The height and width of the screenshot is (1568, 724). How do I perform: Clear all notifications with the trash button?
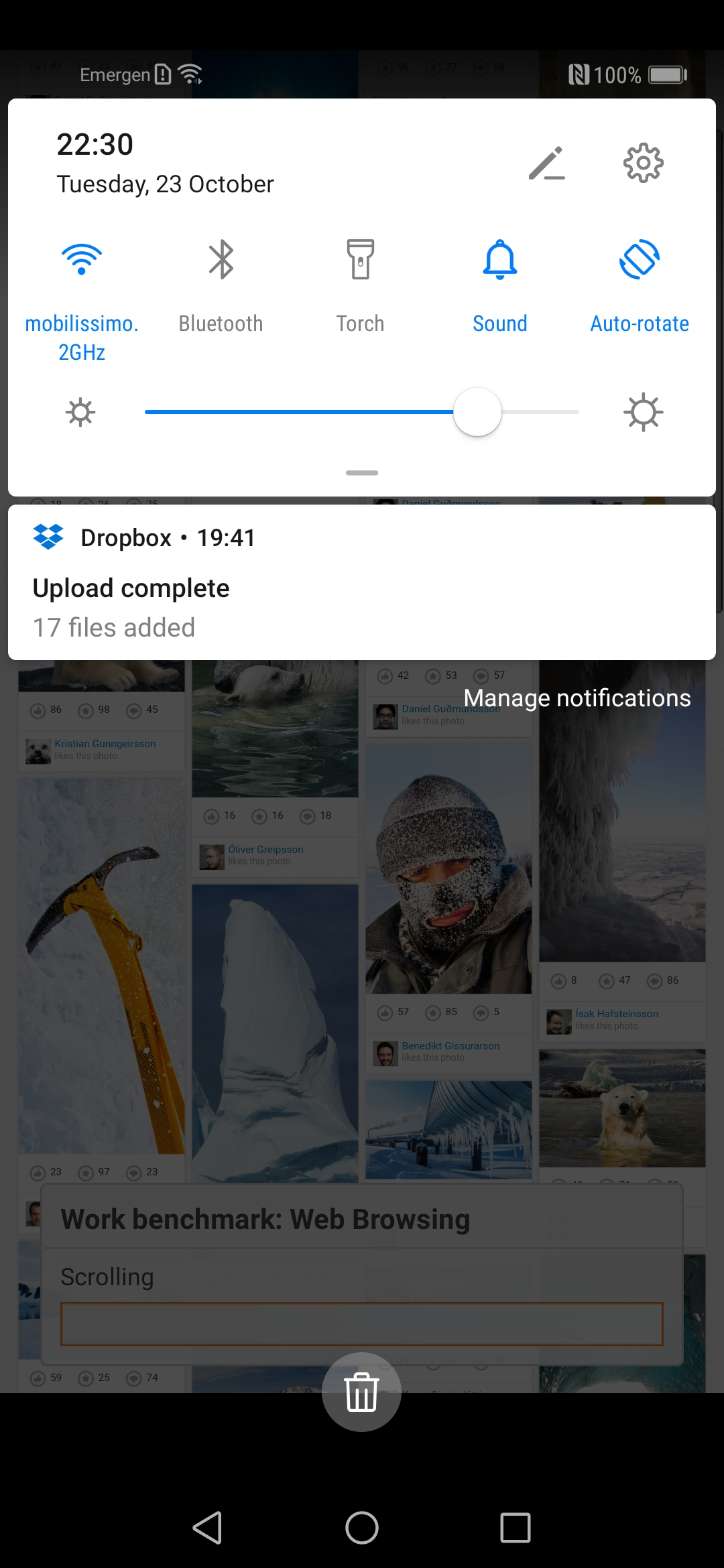pyautogui.click(x=362, y=1392)
